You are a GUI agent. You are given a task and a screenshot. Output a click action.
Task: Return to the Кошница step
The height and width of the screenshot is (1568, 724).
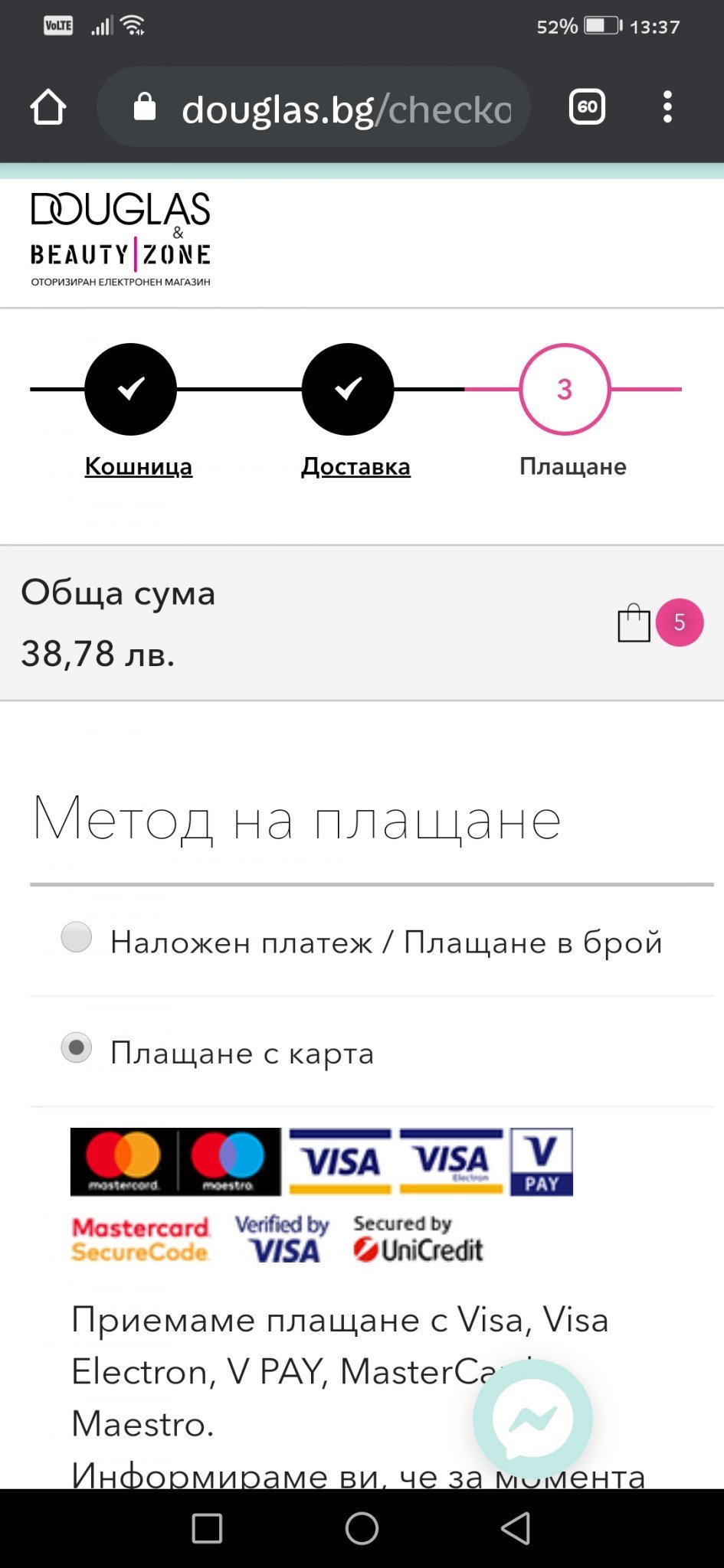click(138, 465)
